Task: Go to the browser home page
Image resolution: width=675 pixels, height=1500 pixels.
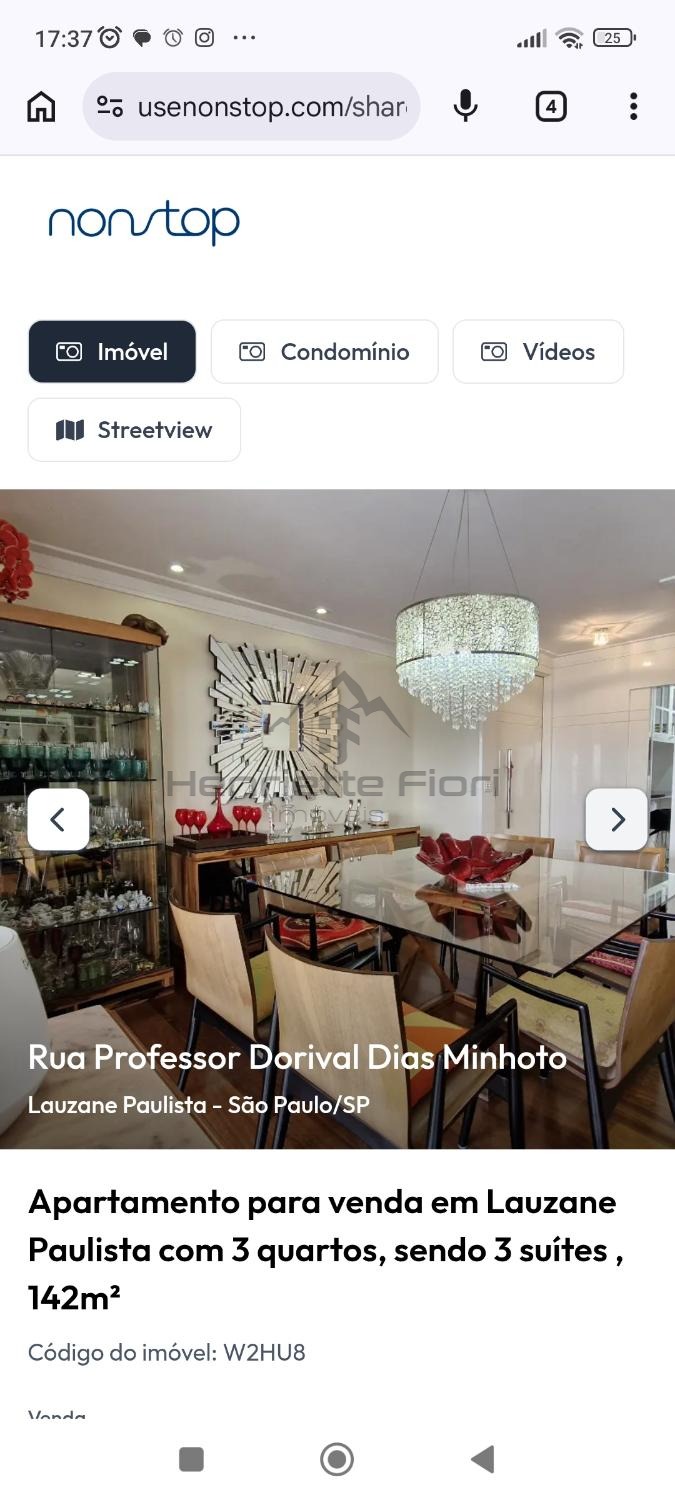Action: [41, 106]
